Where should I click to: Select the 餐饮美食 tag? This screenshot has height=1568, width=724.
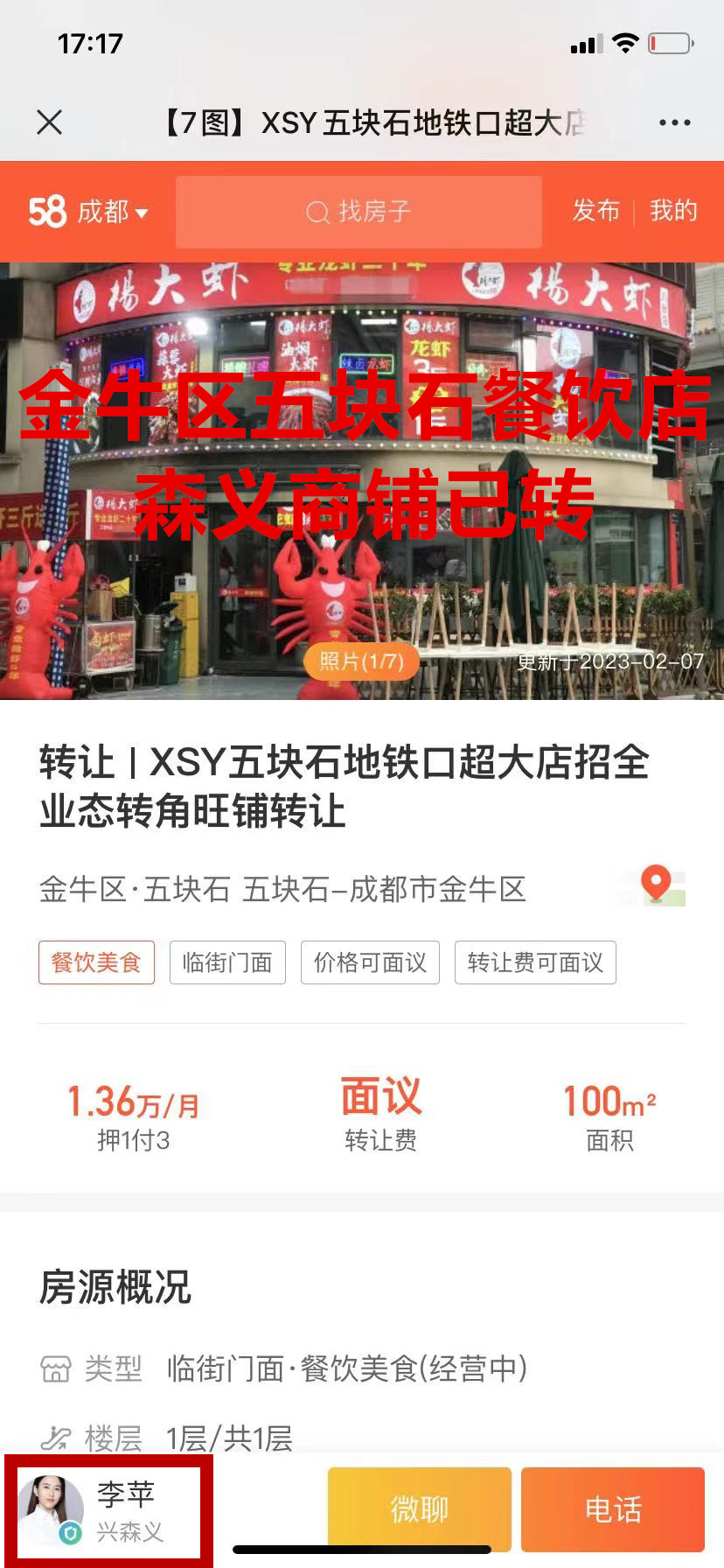click(x=96, y=962)
